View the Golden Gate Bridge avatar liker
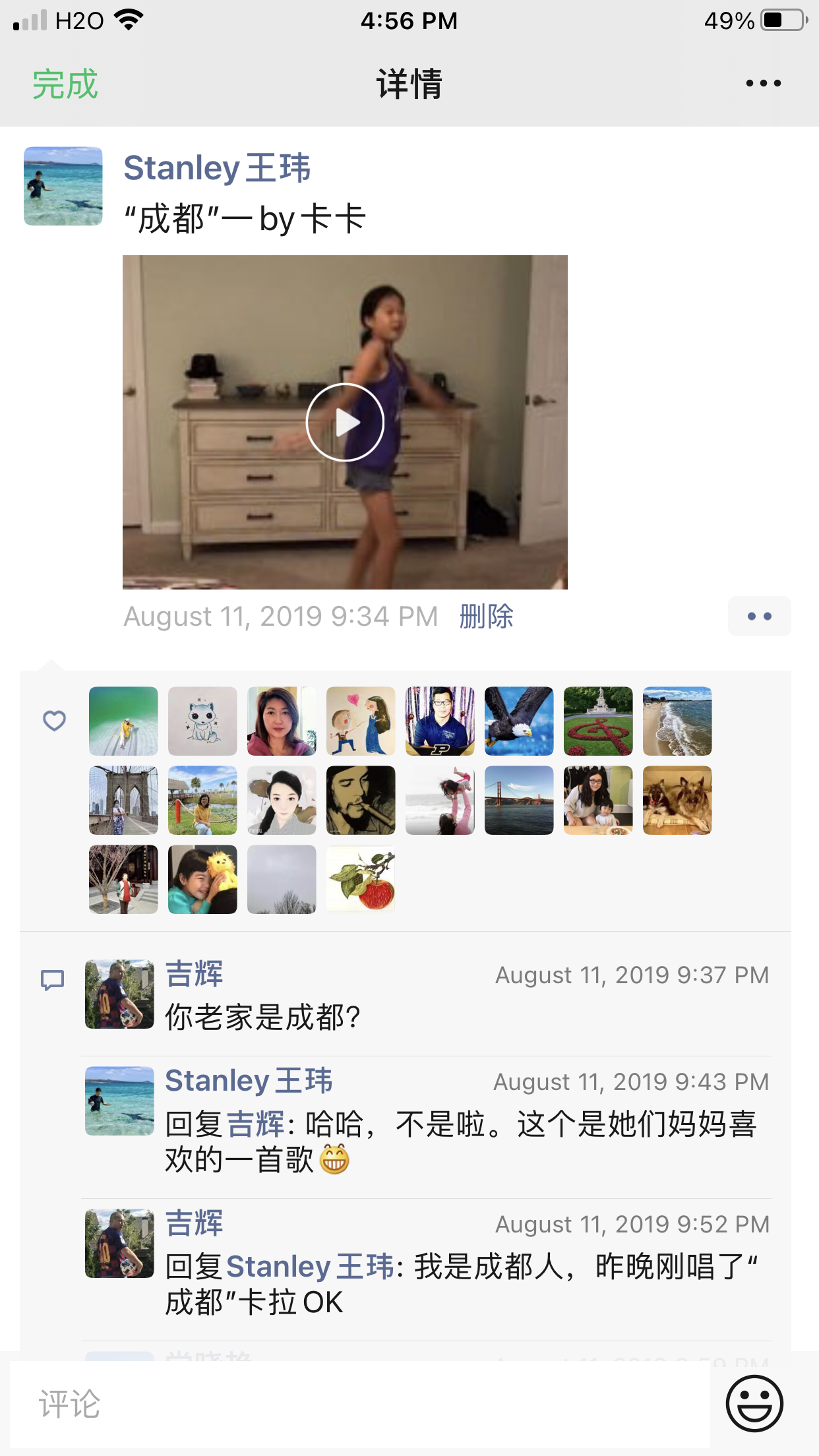The width and height of the screenshot is (819, 1456). (x=519, y=800)
